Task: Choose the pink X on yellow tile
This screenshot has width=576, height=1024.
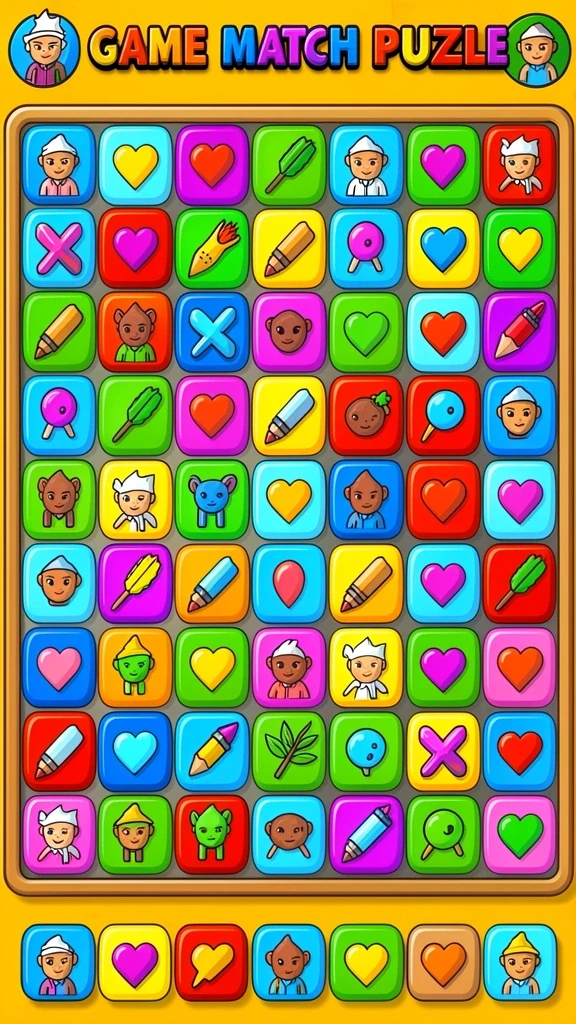Action: [443, 751]
